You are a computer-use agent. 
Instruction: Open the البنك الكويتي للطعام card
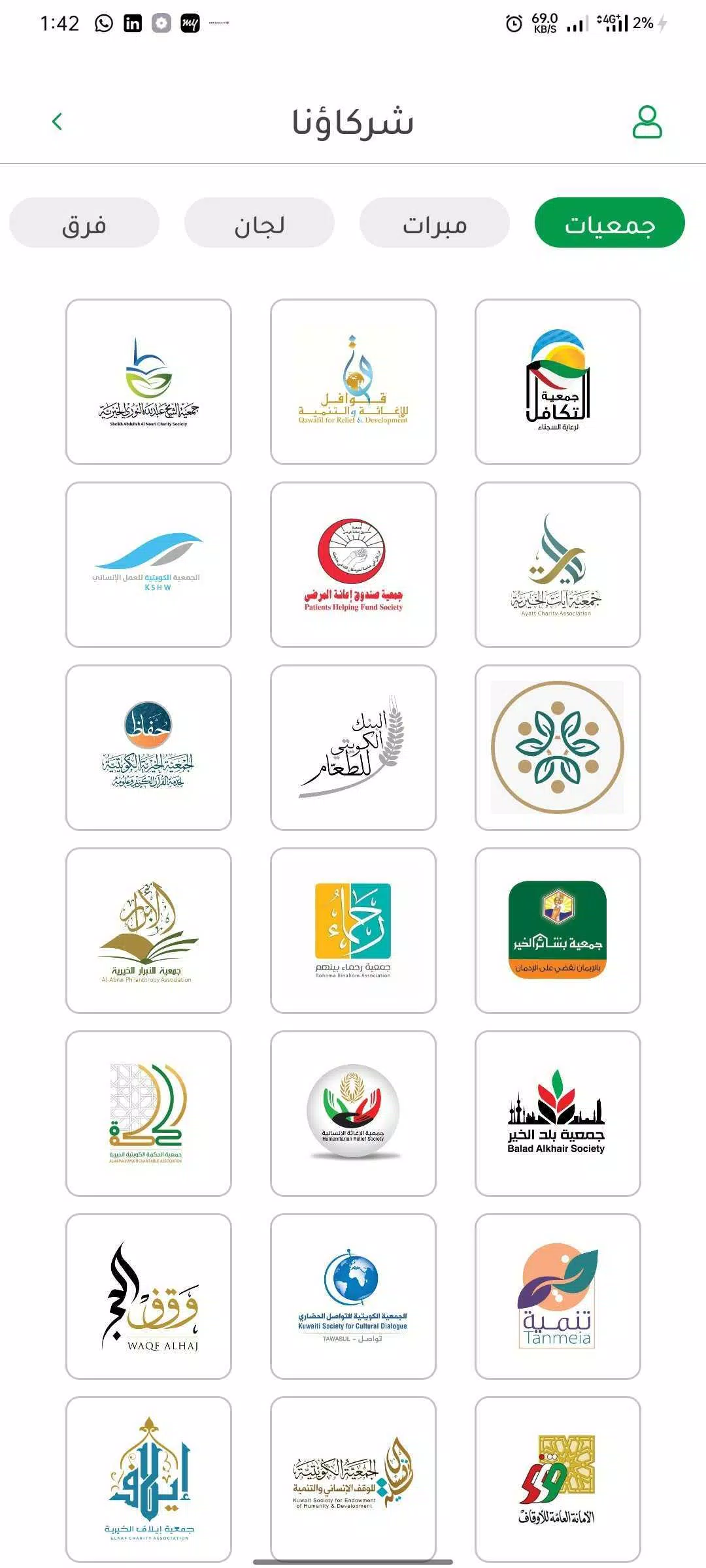(353, 748)
